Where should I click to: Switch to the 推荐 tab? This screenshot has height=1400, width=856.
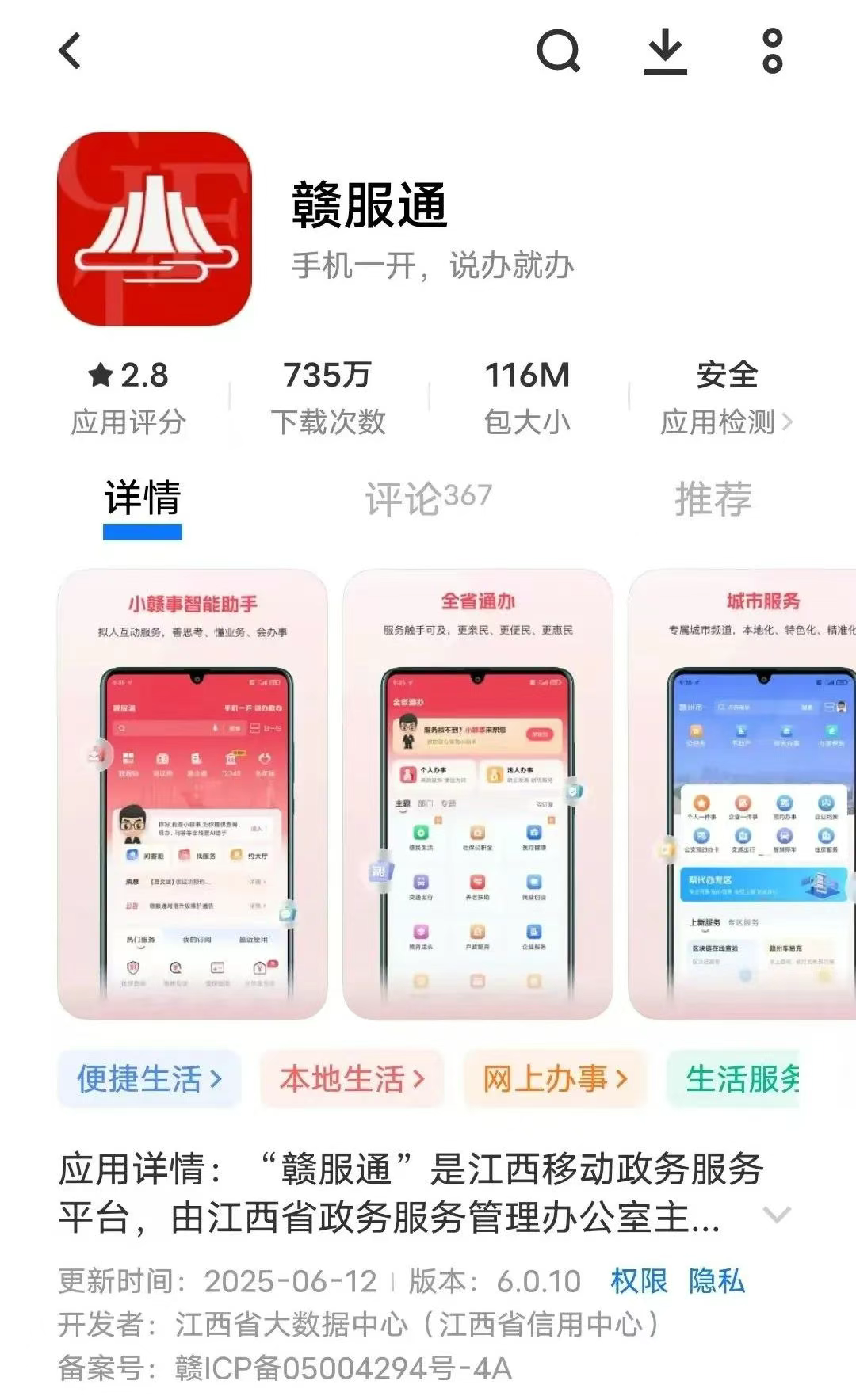(x=713, y=498)
